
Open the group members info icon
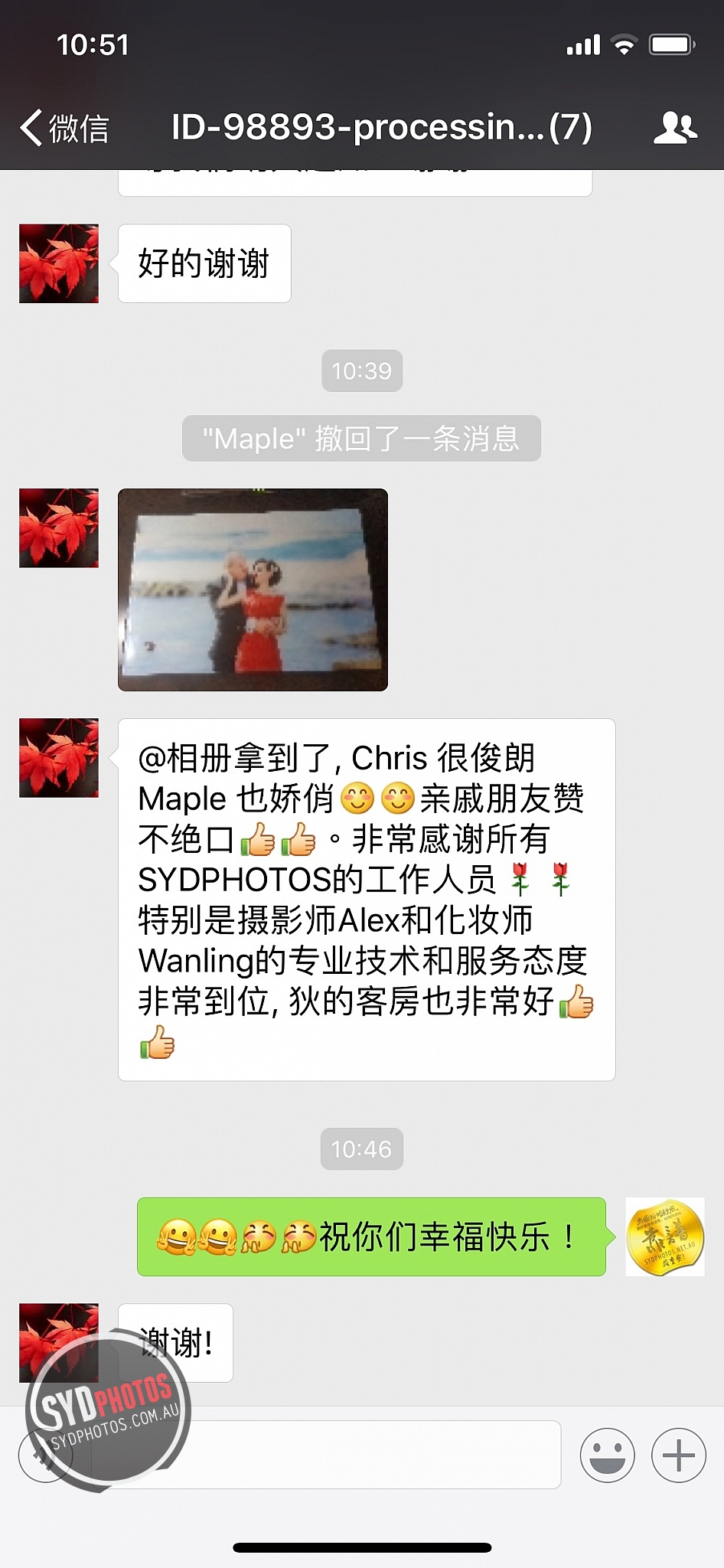[674, 127]
